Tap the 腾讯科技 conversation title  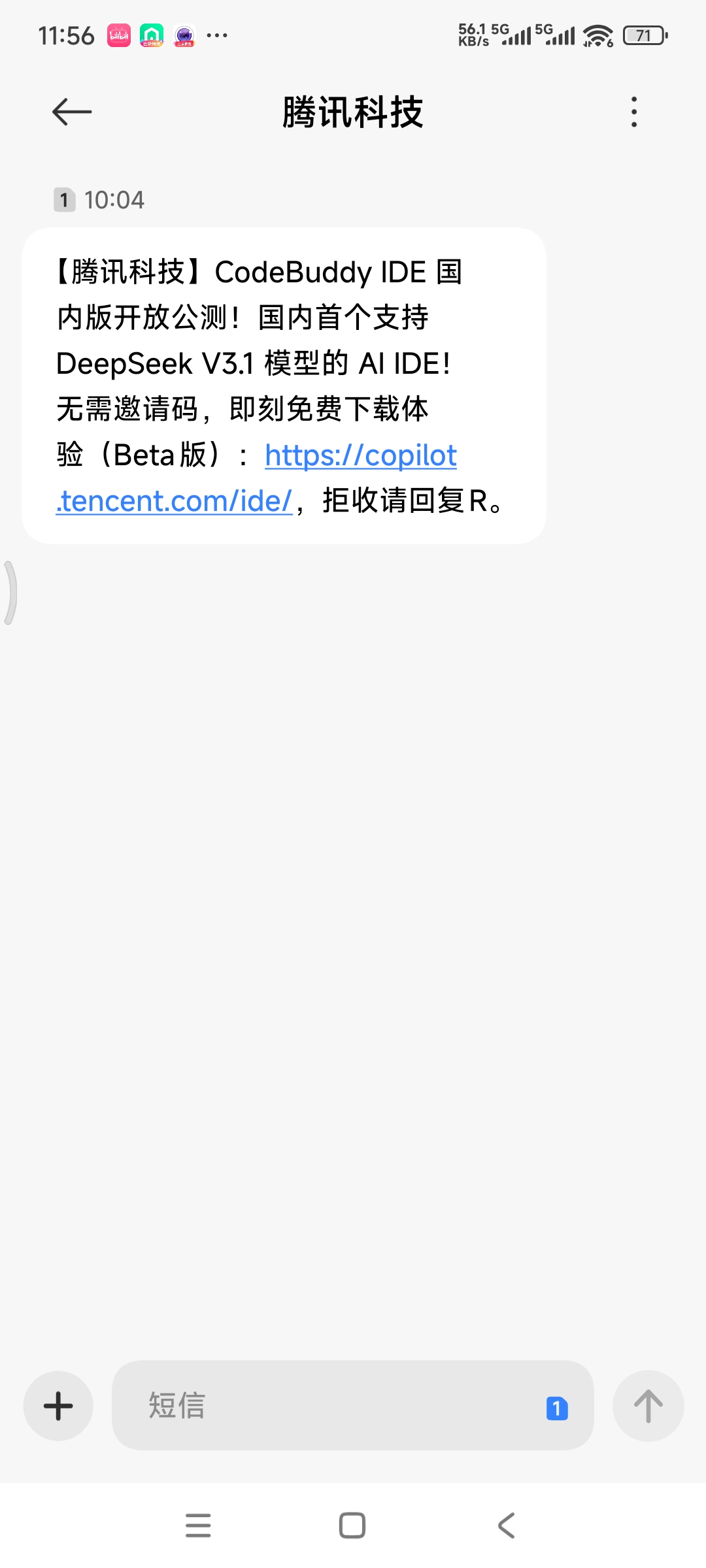pos(353,111)
